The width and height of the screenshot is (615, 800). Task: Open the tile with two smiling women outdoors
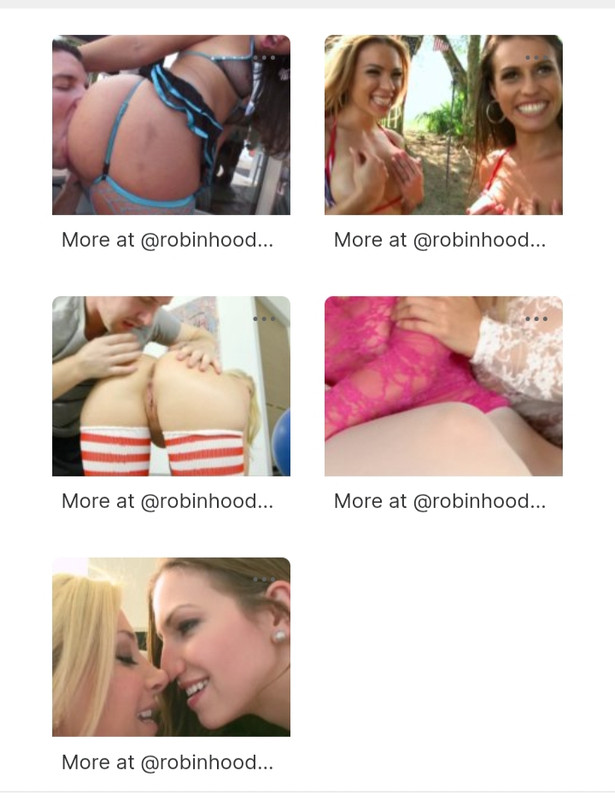tap(443, 125)
